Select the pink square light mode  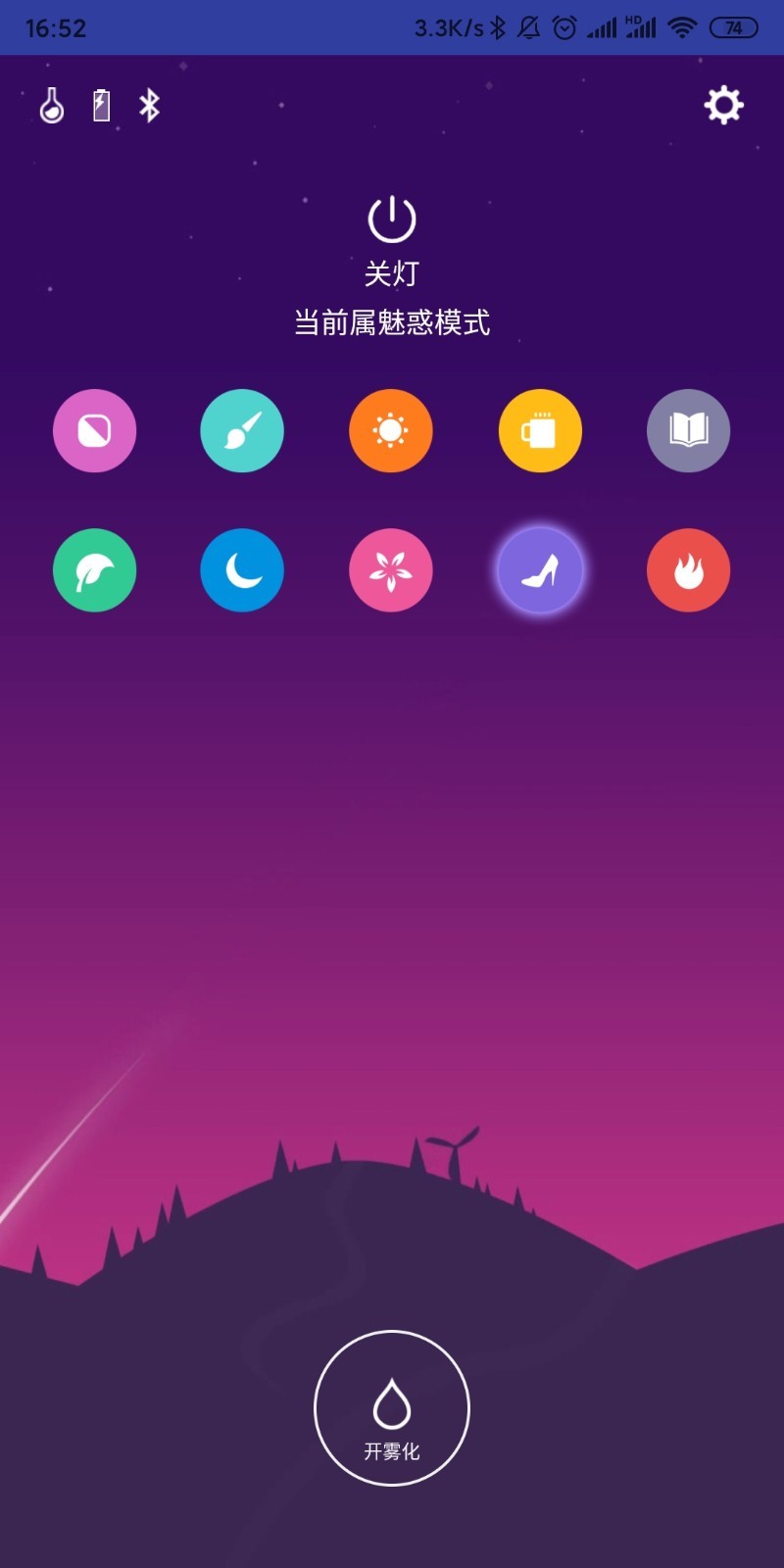click(94, 431)
